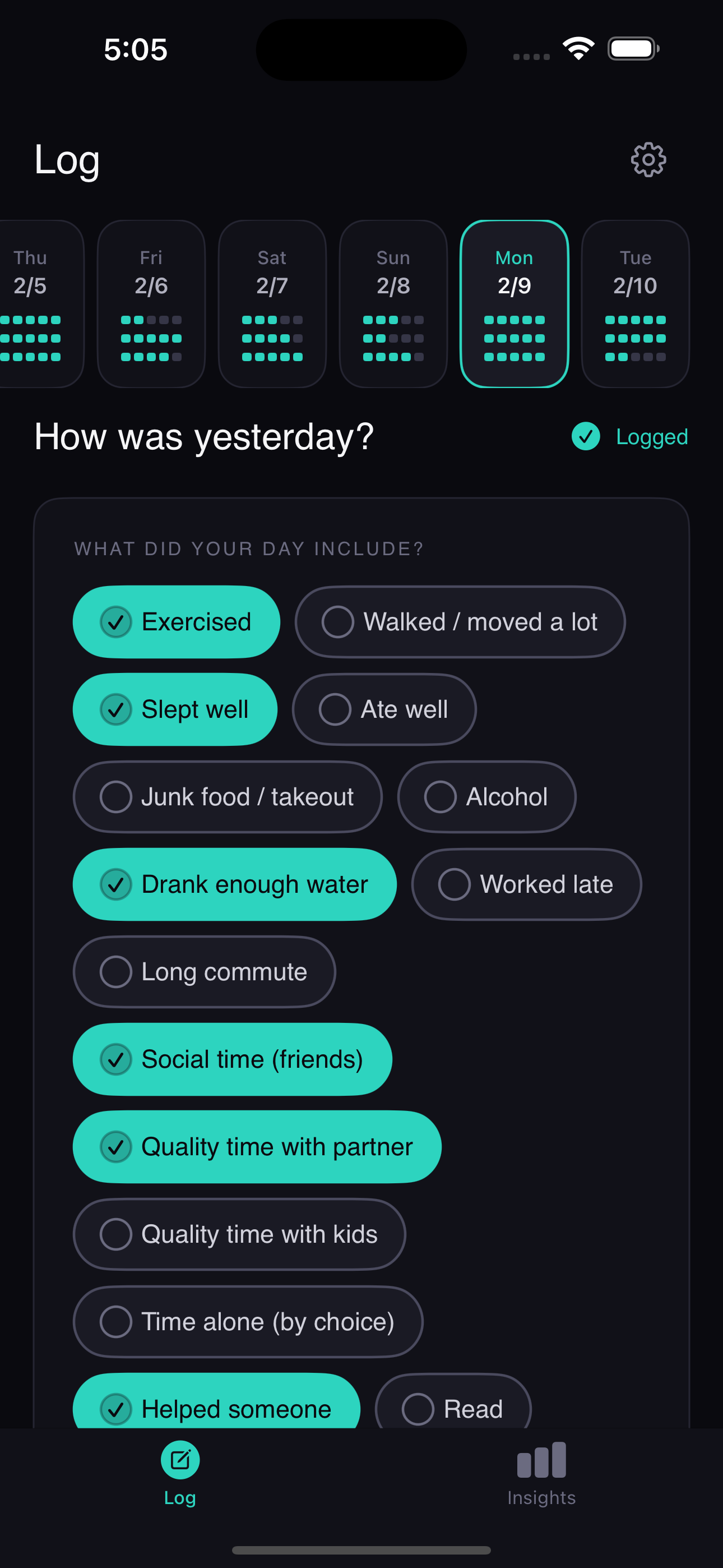
Task: Enable the Long commute chip
Action: pyautogui.click(x=204, y=972)
